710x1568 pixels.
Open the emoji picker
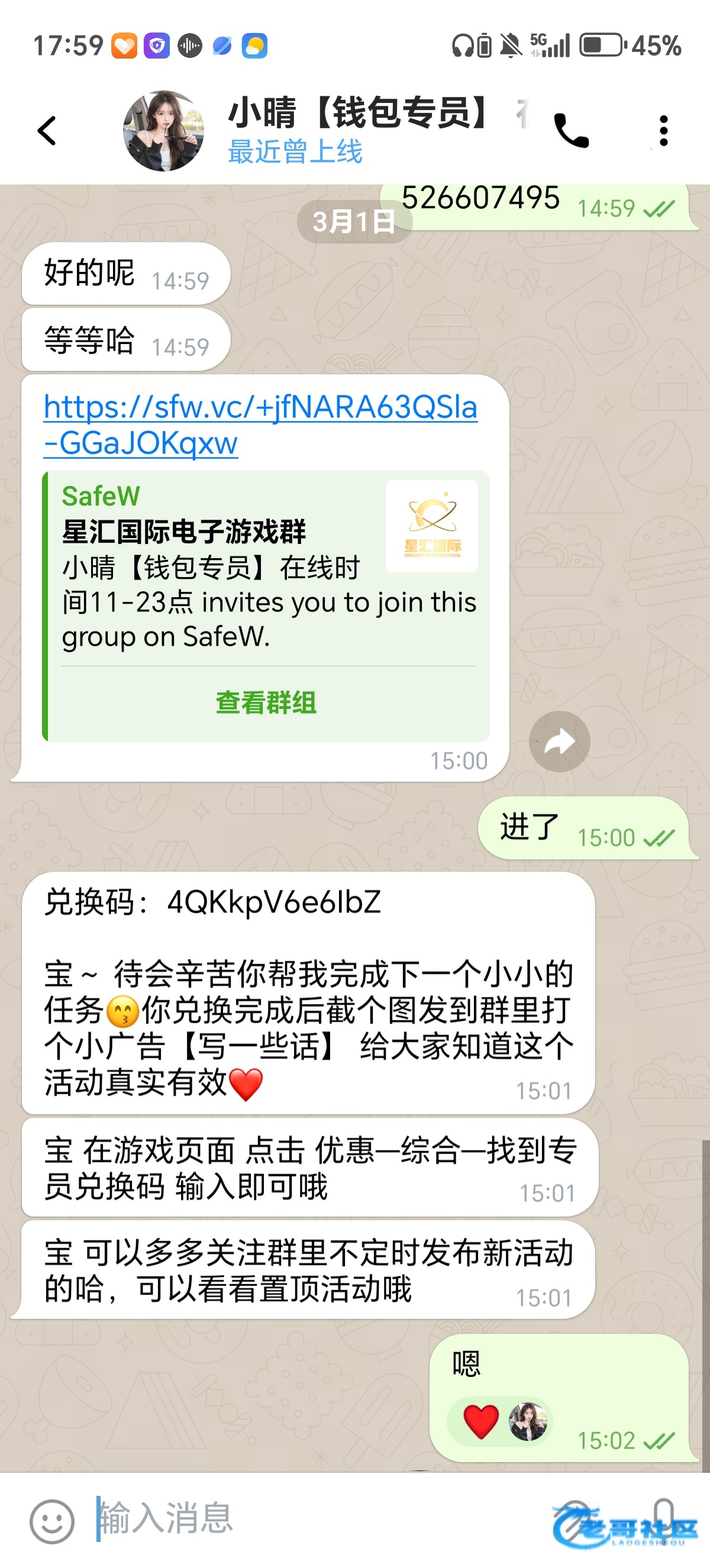[x=53, y=1521]
